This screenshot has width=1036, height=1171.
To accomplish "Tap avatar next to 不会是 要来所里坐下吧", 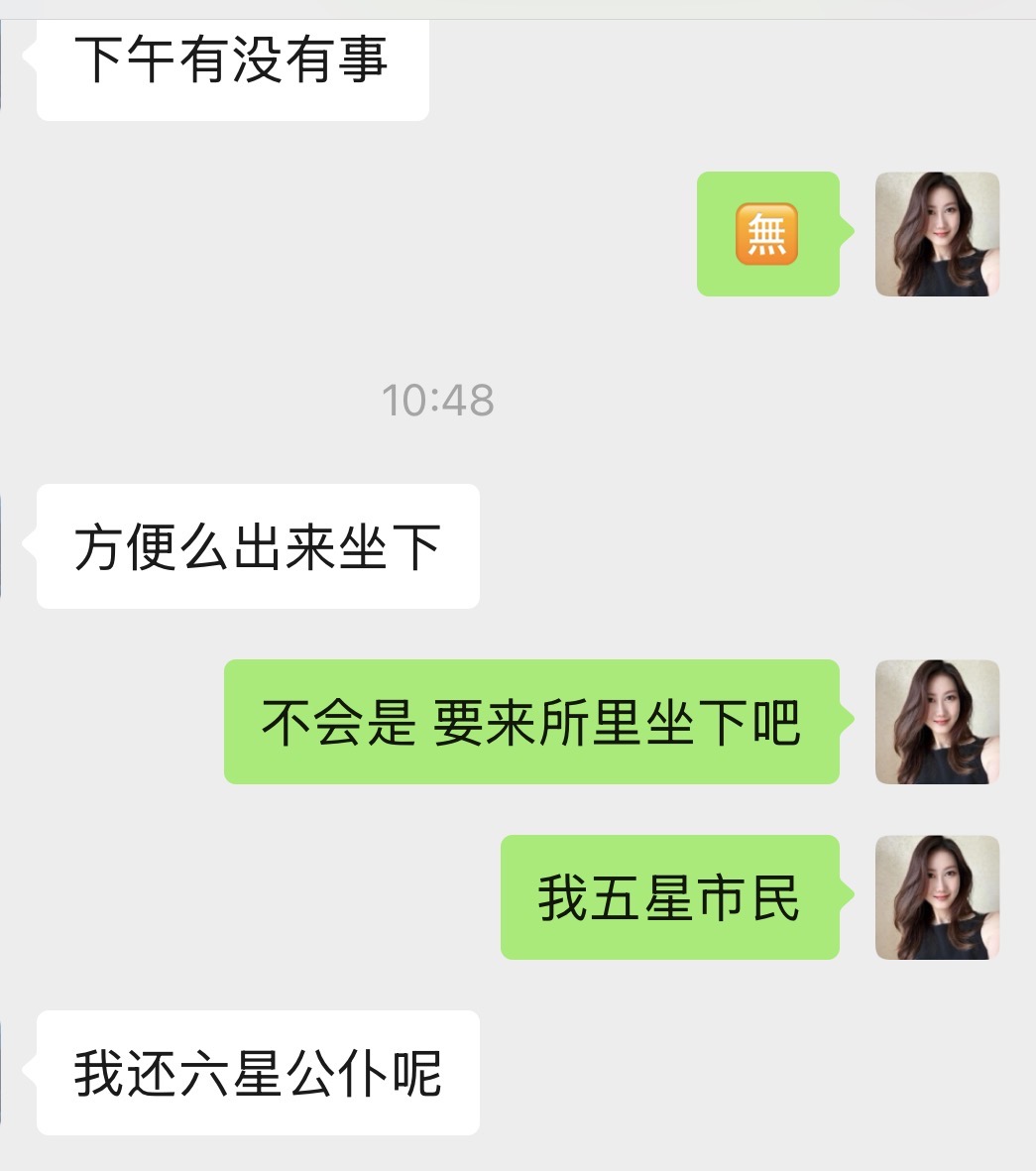I will 937,722.
